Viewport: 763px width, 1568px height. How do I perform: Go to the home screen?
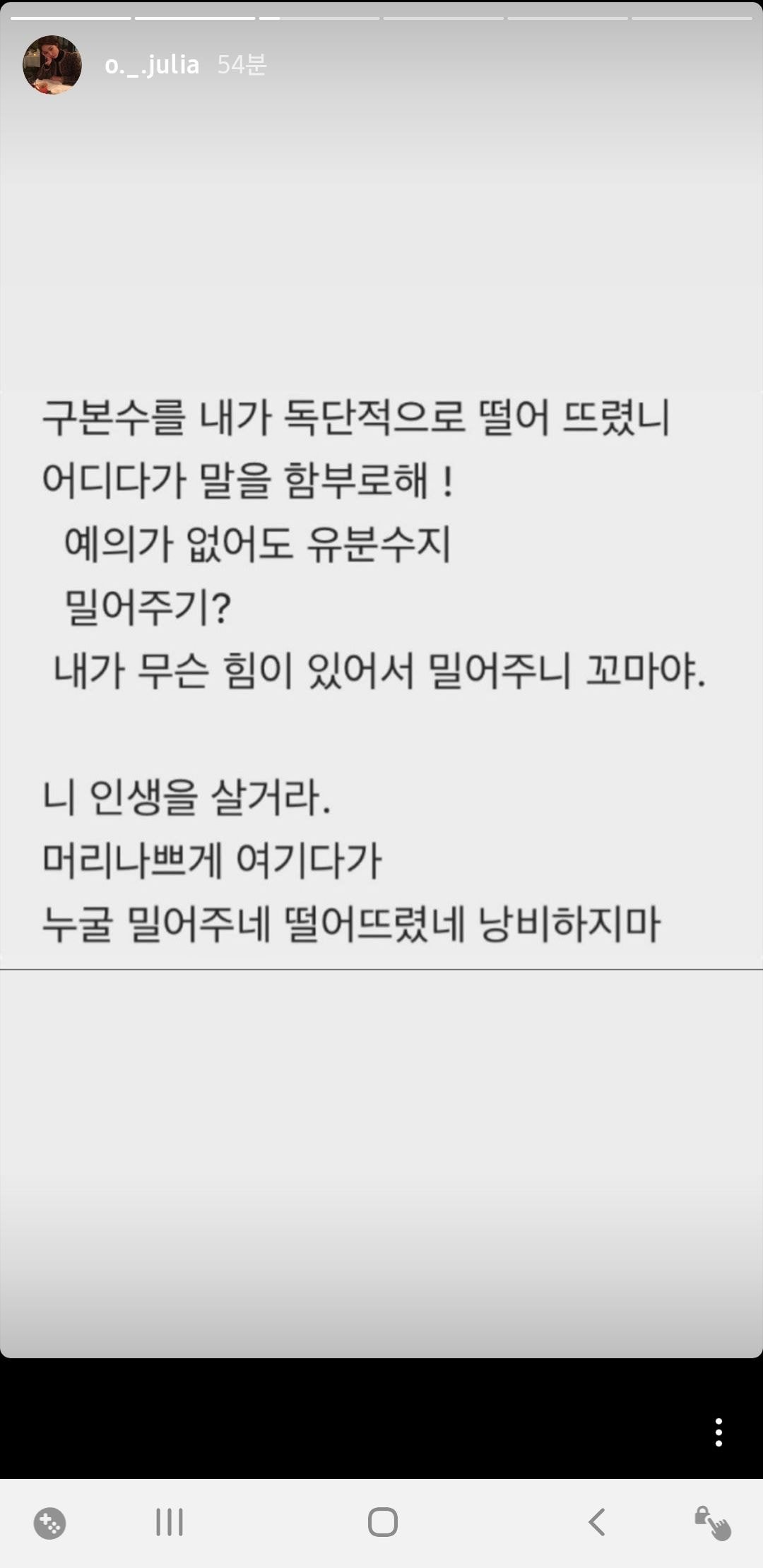[382, 1521]
